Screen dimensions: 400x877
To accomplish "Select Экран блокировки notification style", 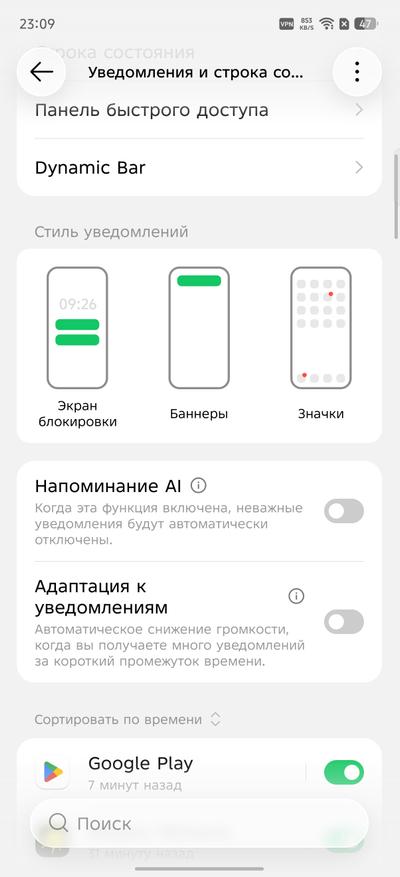I will (77, 347).
